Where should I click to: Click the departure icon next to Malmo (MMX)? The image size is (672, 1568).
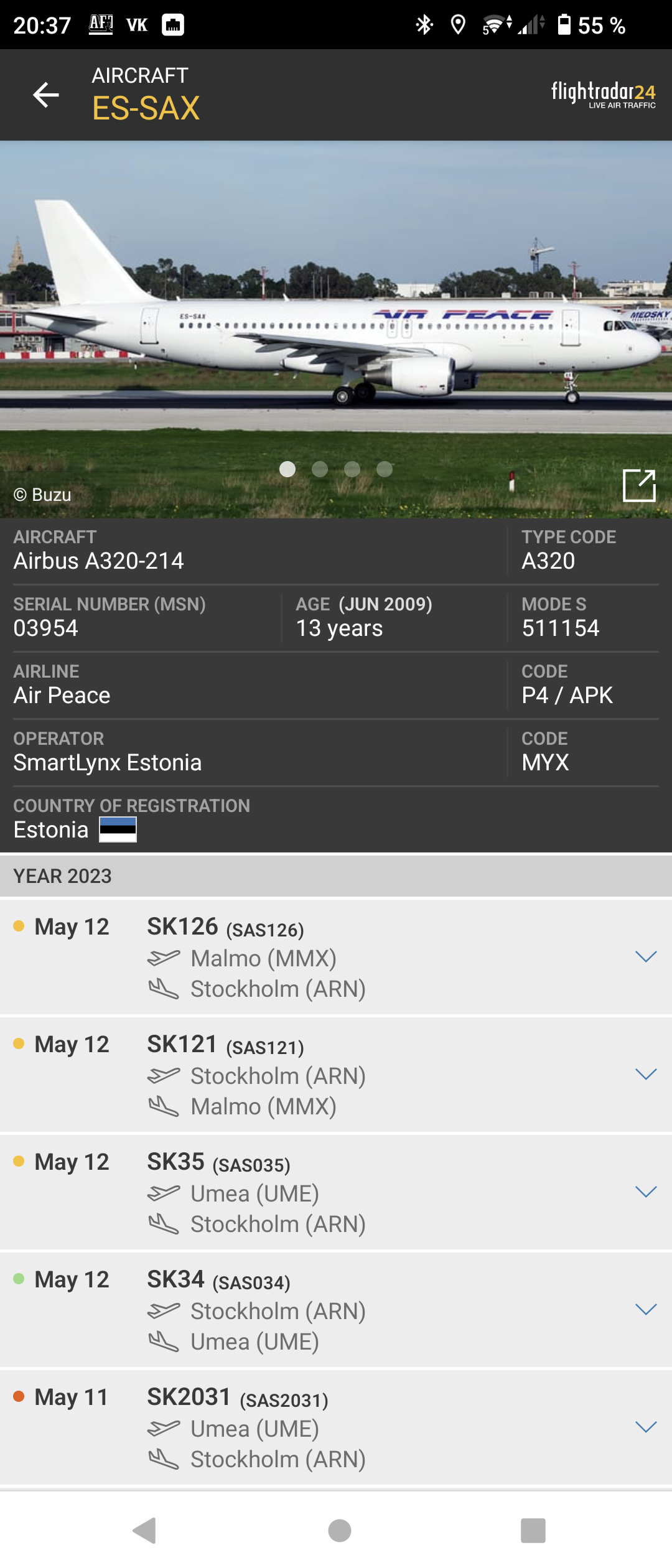click(x=163, y=958)
